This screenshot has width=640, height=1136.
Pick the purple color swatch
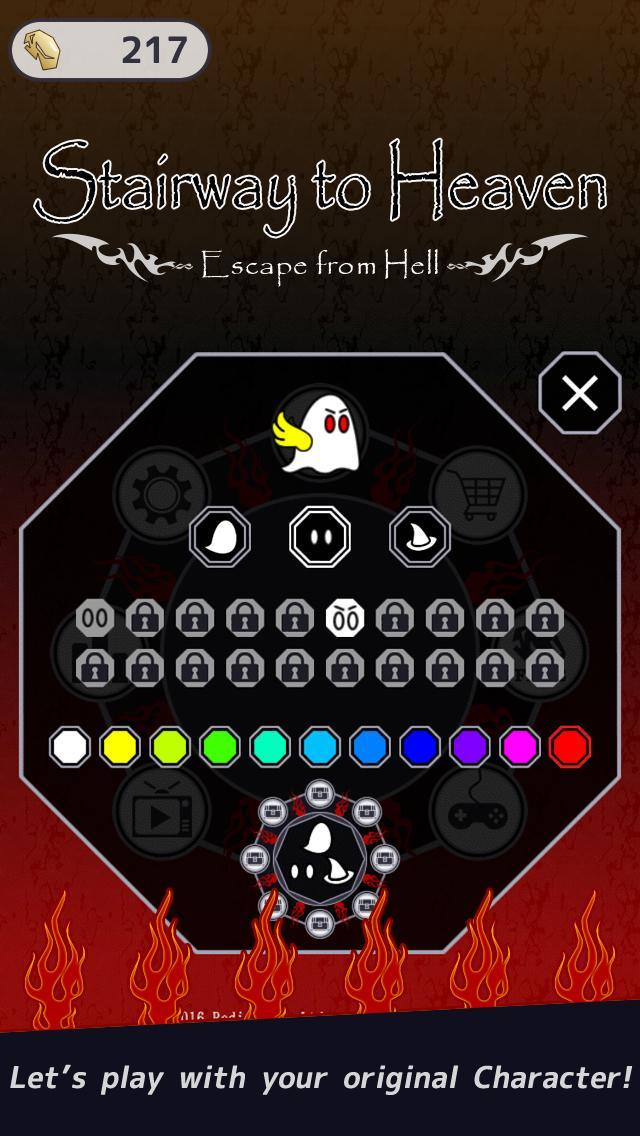point(470,747)
